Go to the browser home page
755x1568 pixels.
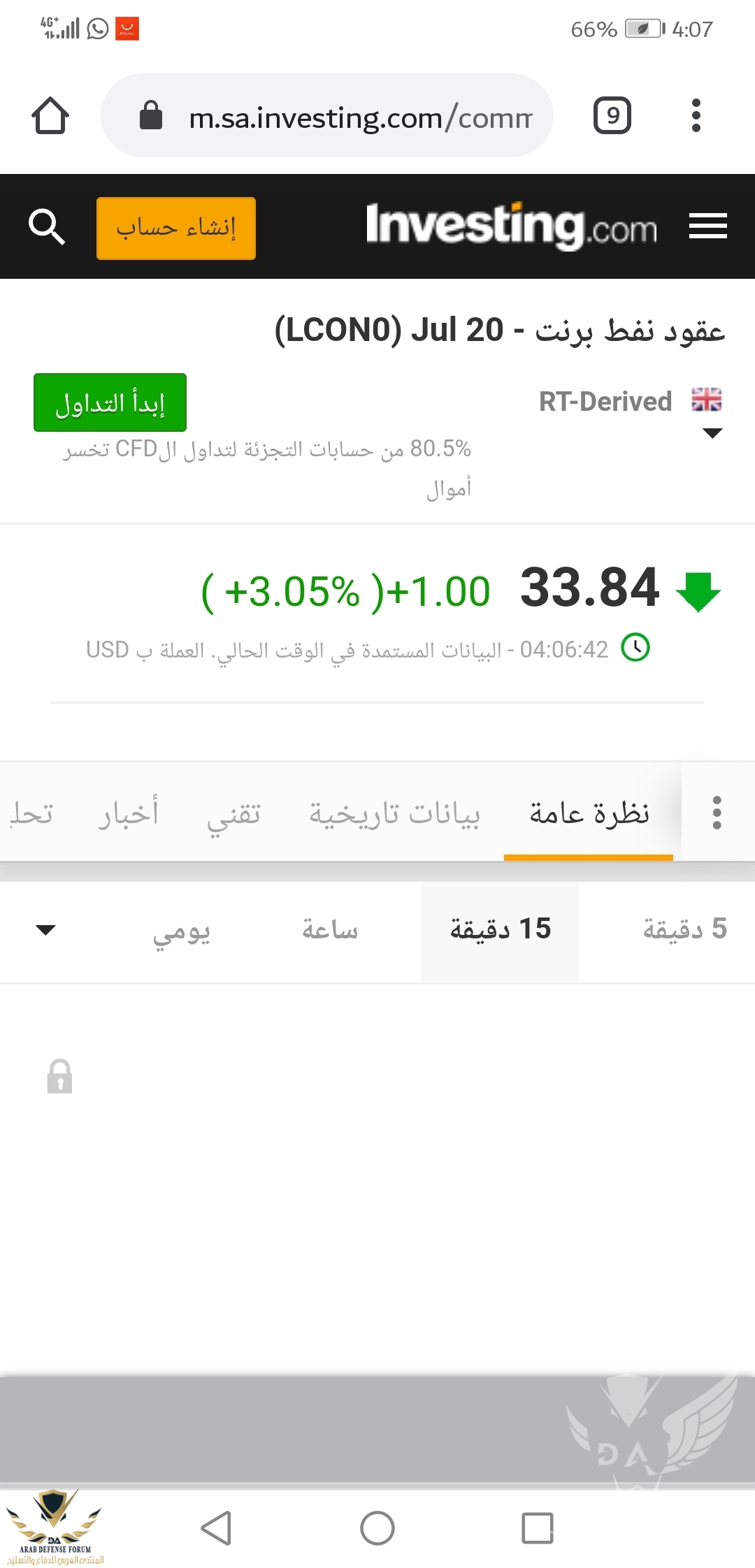50,115
